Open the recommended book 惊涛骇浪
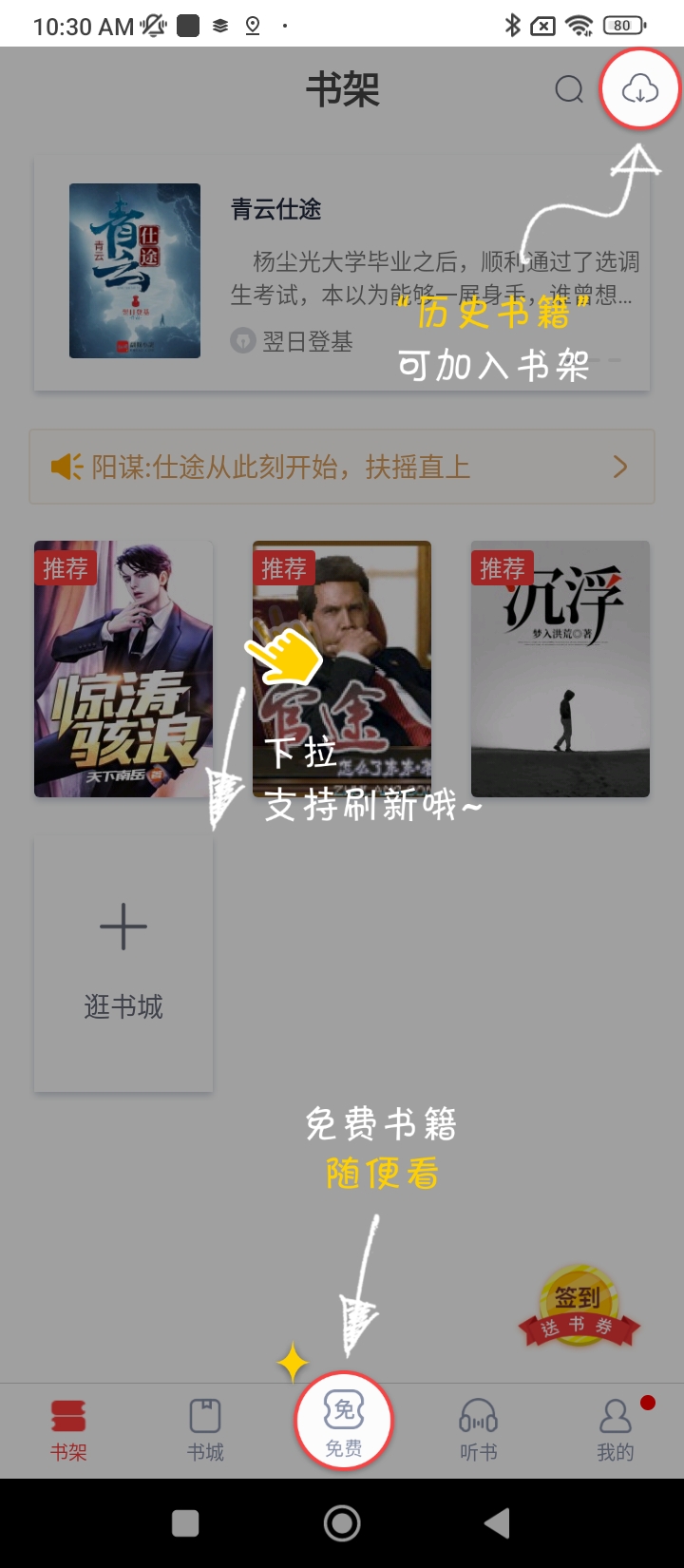Image resolution: width=684 pixels, height=1568 pixels. click(x=123, y=669)
